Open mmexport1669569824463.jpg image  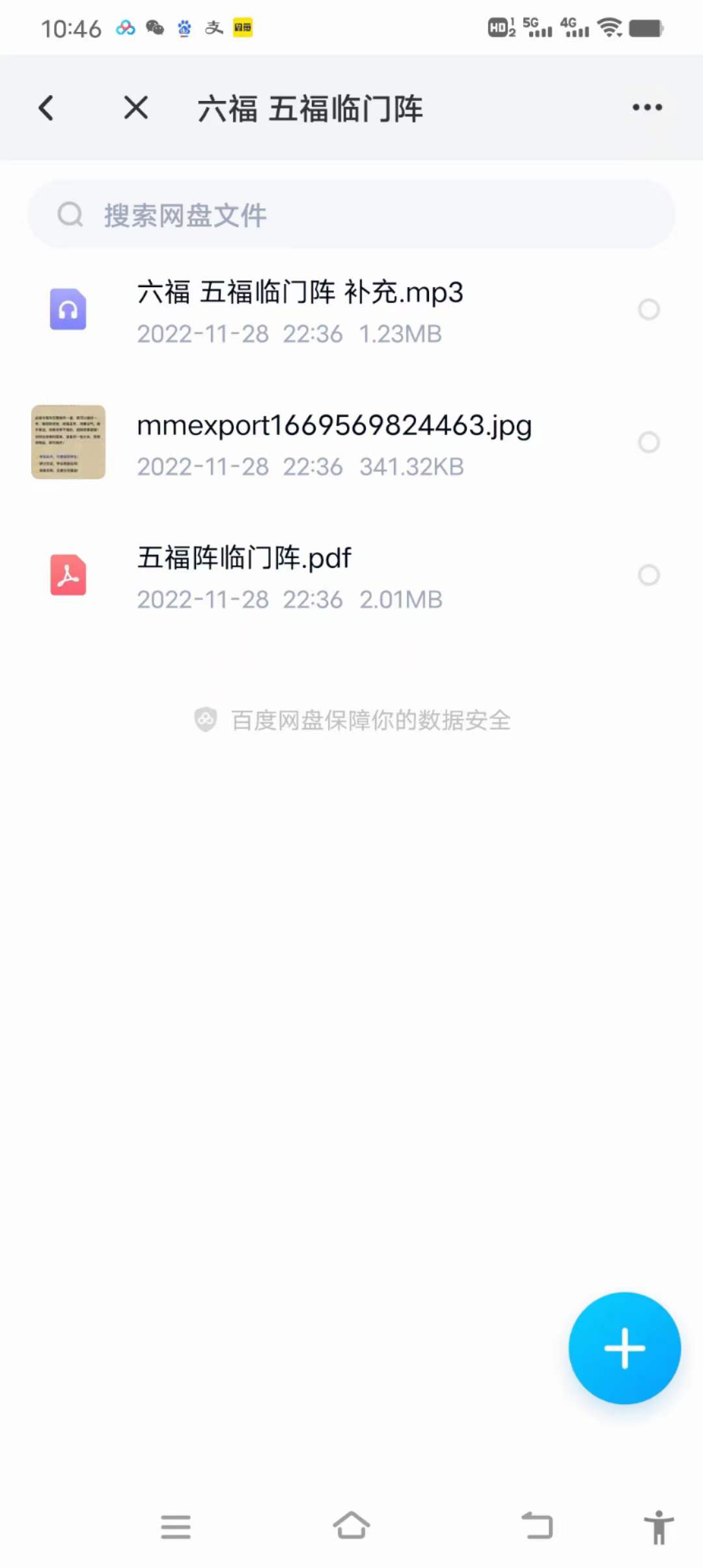(333, 443)
